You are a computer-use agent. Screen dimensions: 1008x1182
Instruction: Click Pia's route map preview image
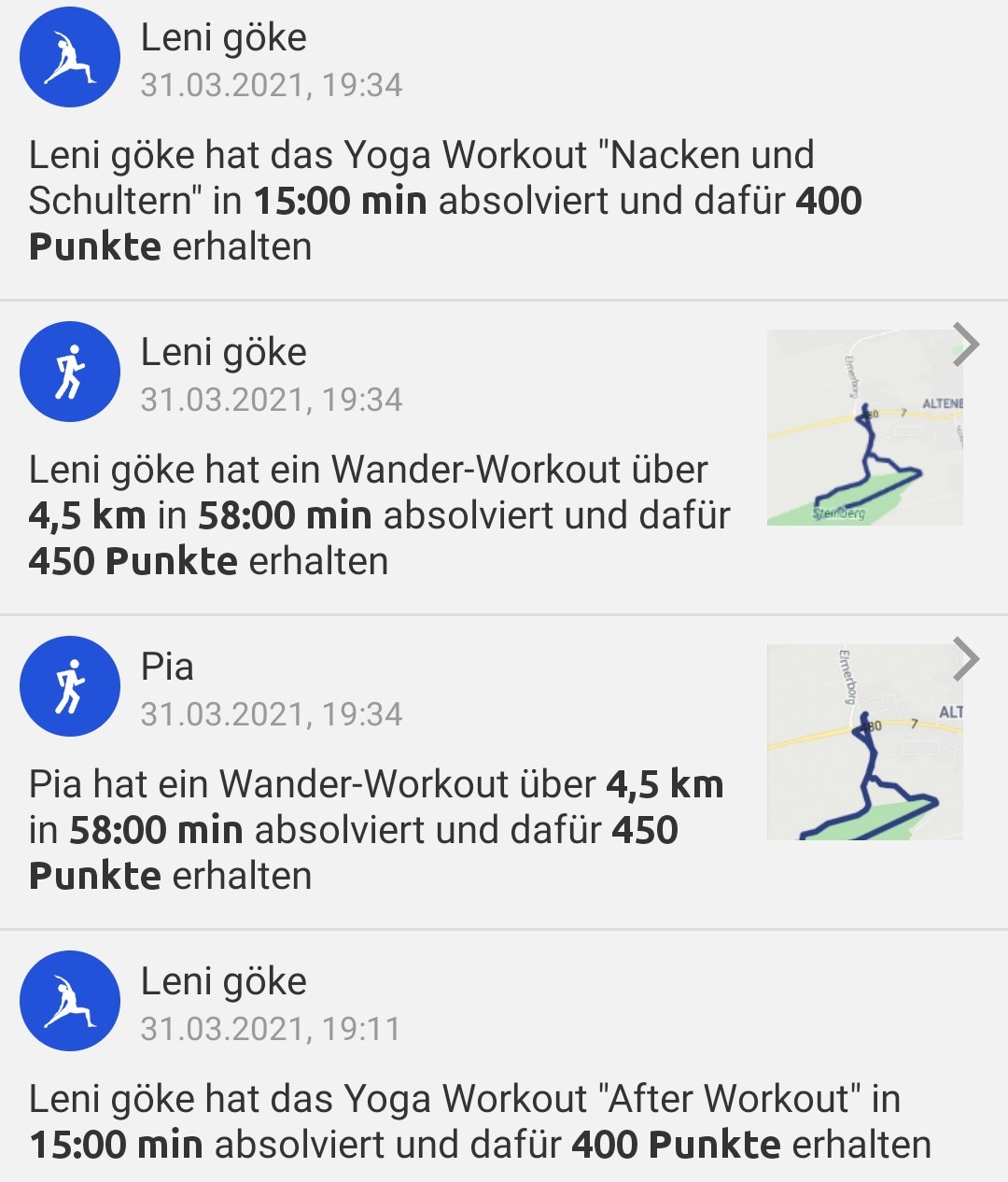(x=864, y=742)
